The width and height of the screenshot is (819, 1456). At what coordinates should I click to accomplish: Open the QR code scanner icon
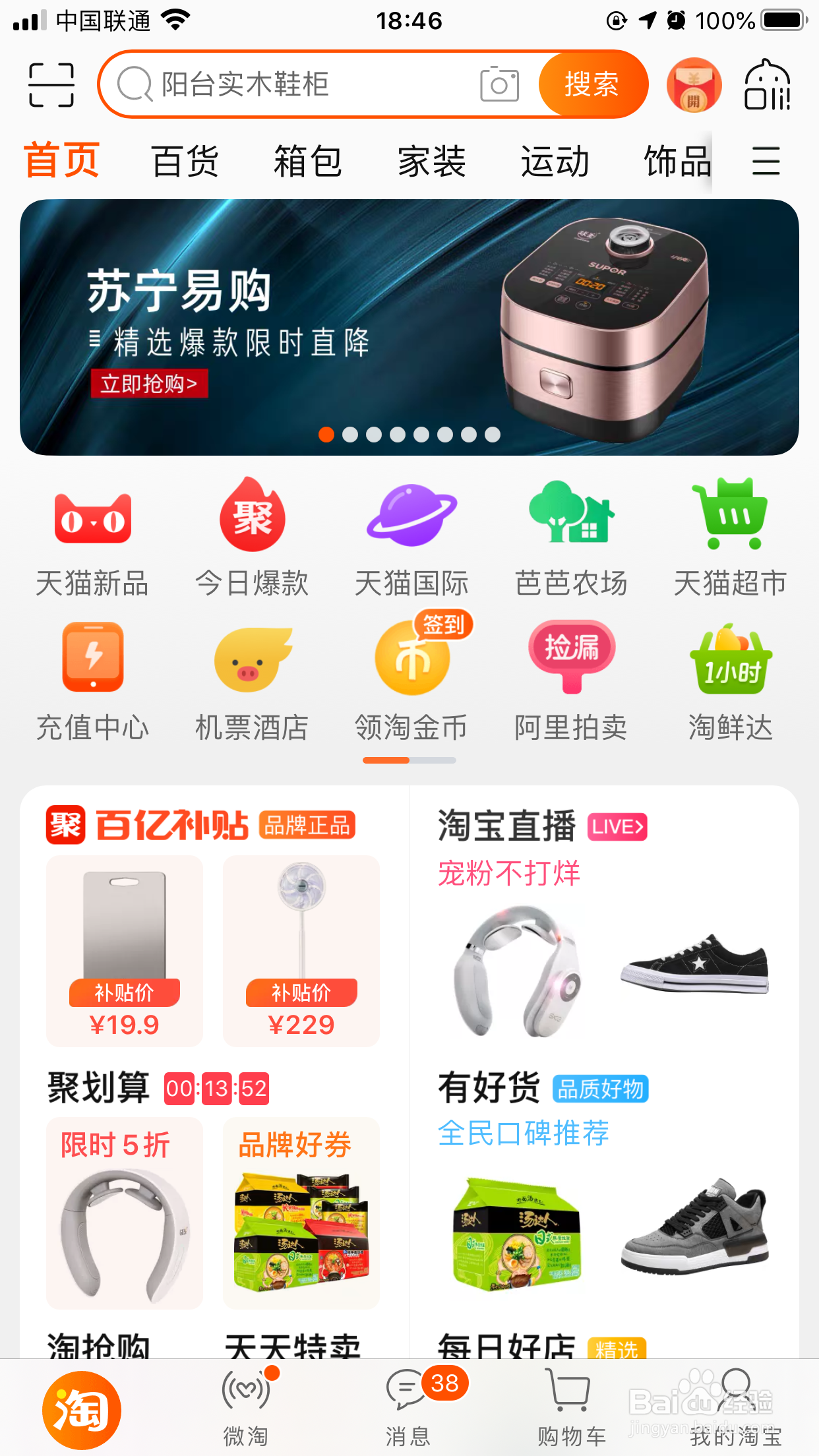click(50, 84)
